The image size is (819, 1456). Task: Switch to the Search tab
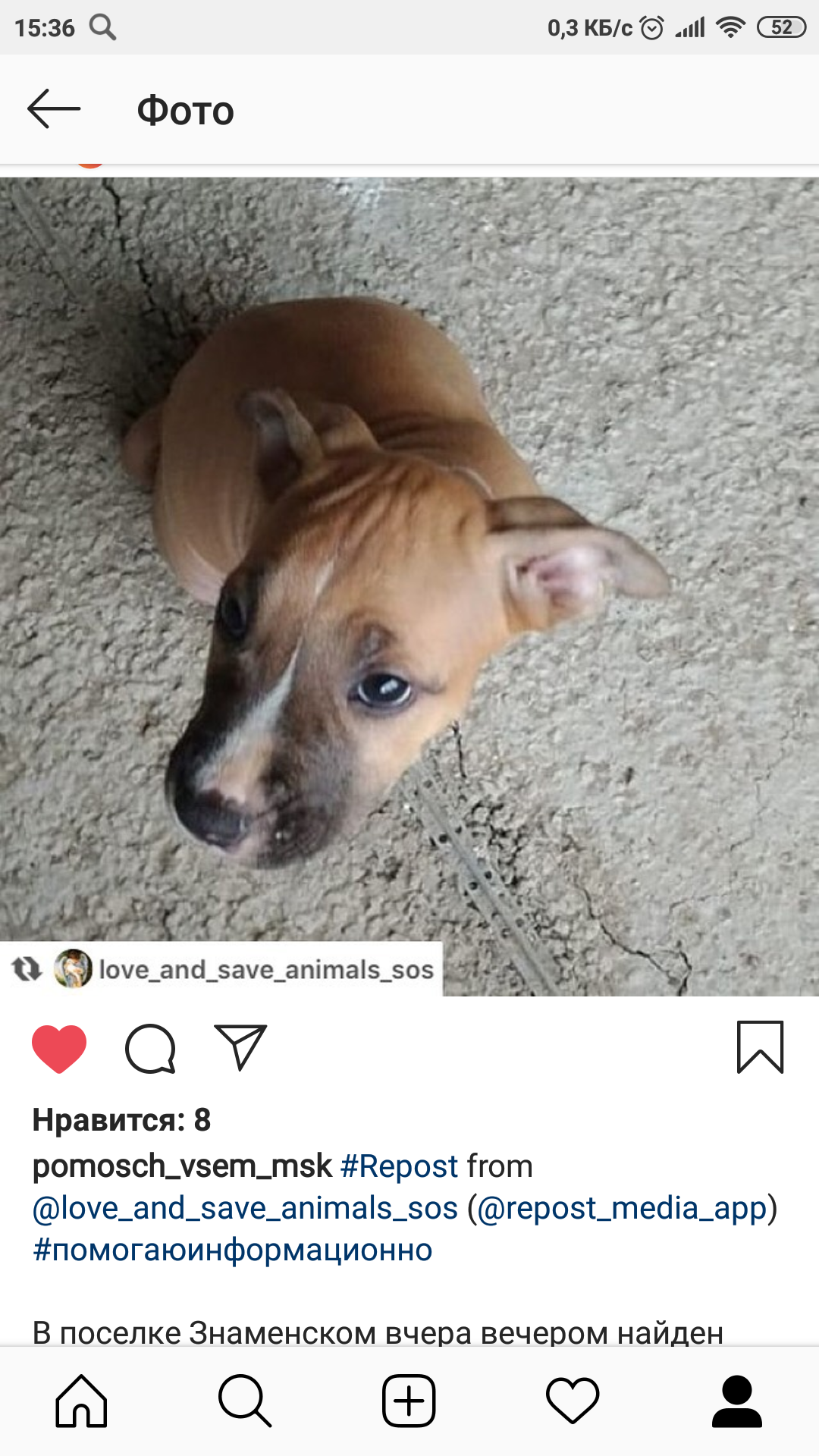pyautogui.click(x=244, y=1401)
